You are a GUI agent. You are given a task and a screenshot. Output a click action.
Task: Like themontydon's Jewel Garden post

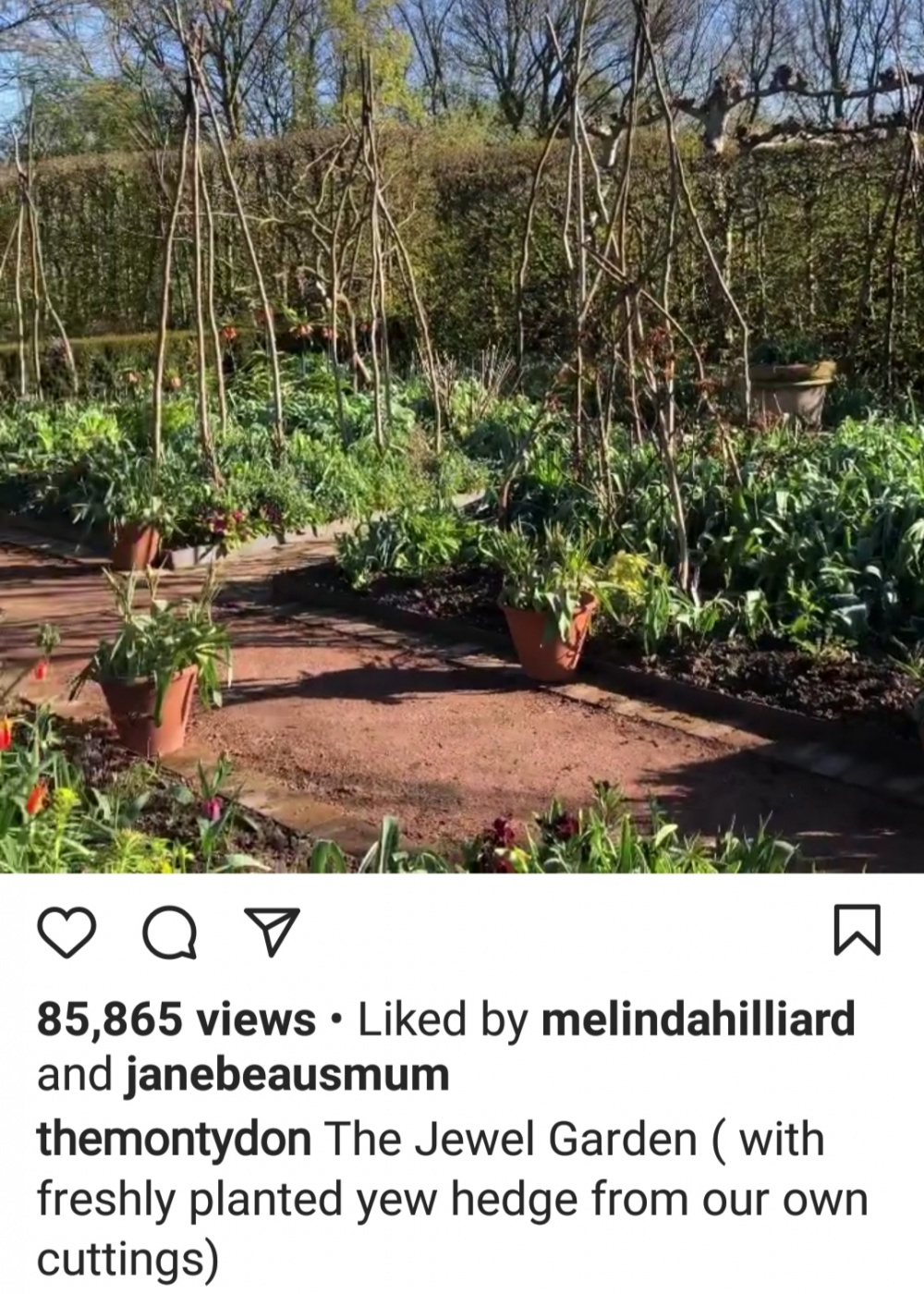tap(67, 932)
